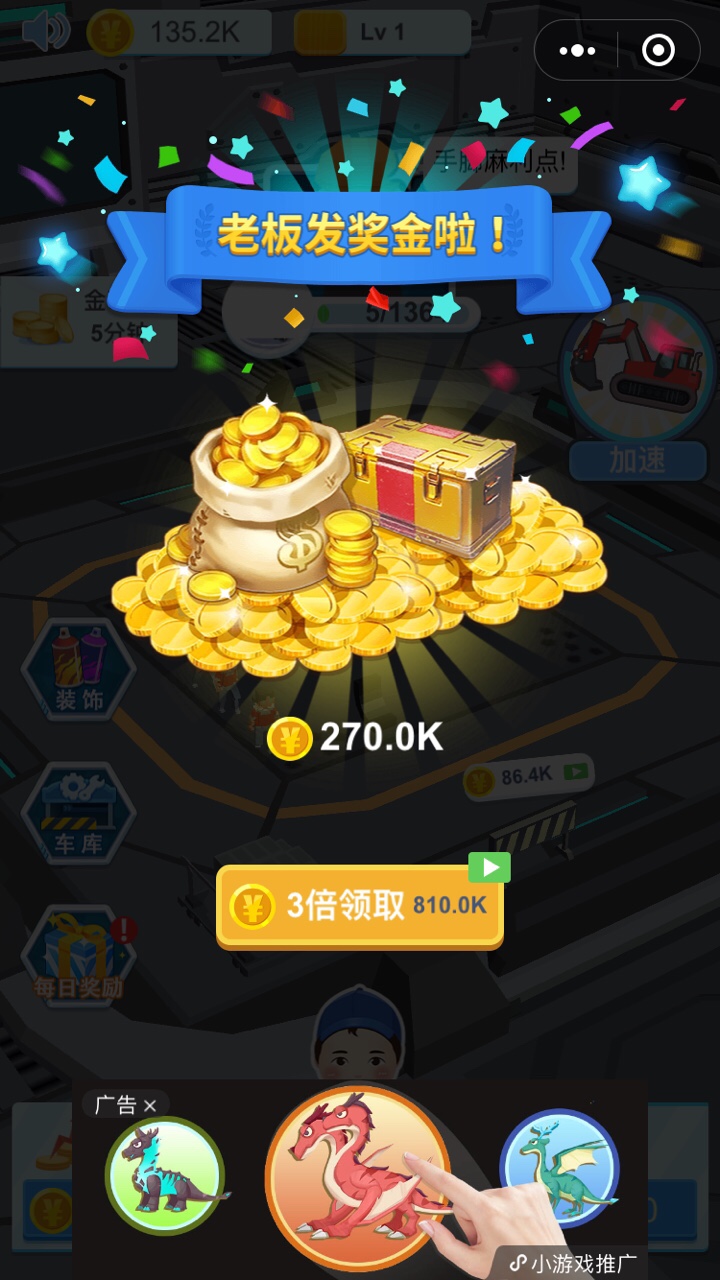The image size is (720, 1280).
Task: Claim triple reward 810.0K button
Action: (360, 906)
